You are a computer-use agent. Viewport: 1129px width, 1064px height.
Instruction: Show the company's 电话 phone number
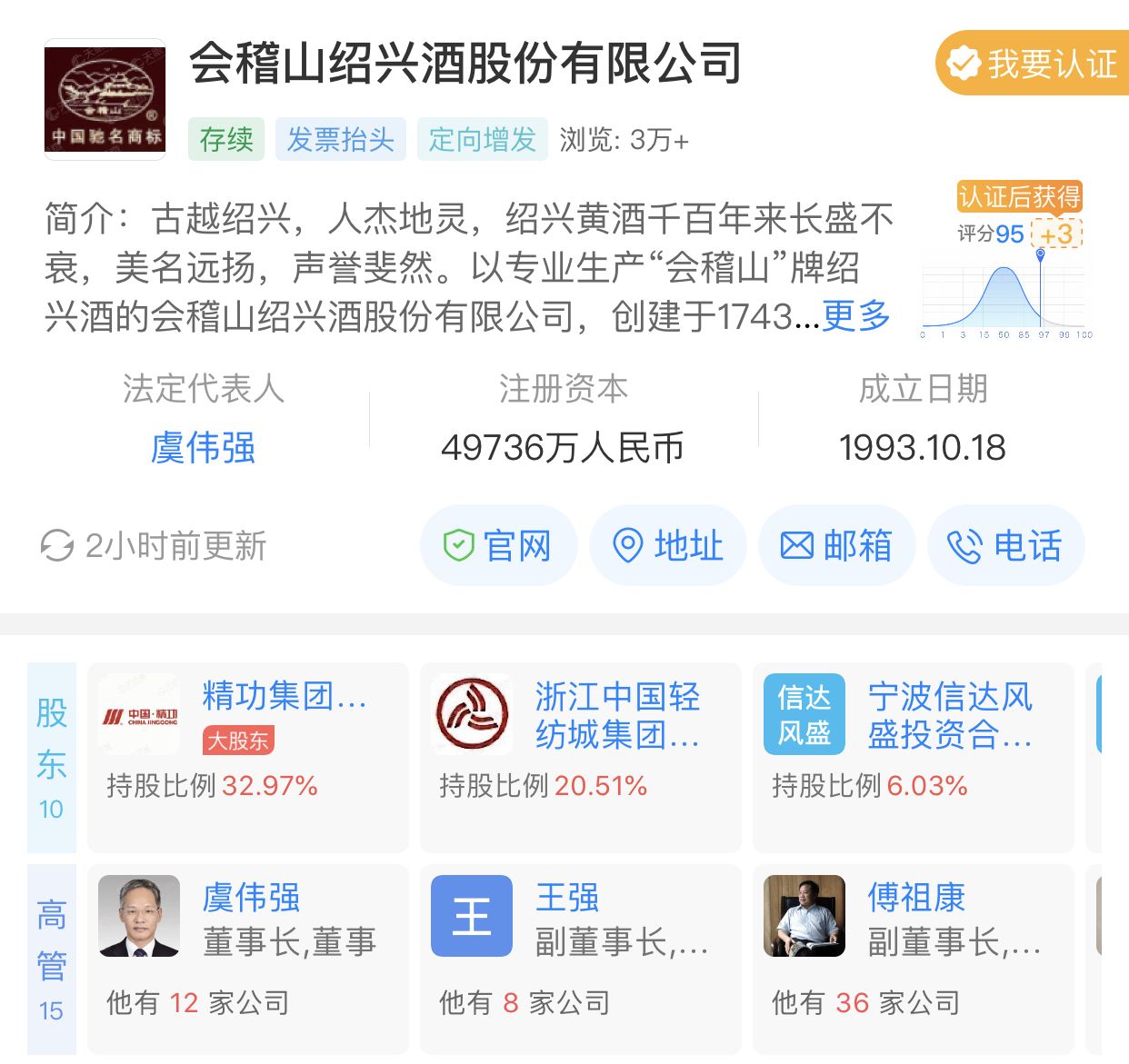[x=1005, y=546]
